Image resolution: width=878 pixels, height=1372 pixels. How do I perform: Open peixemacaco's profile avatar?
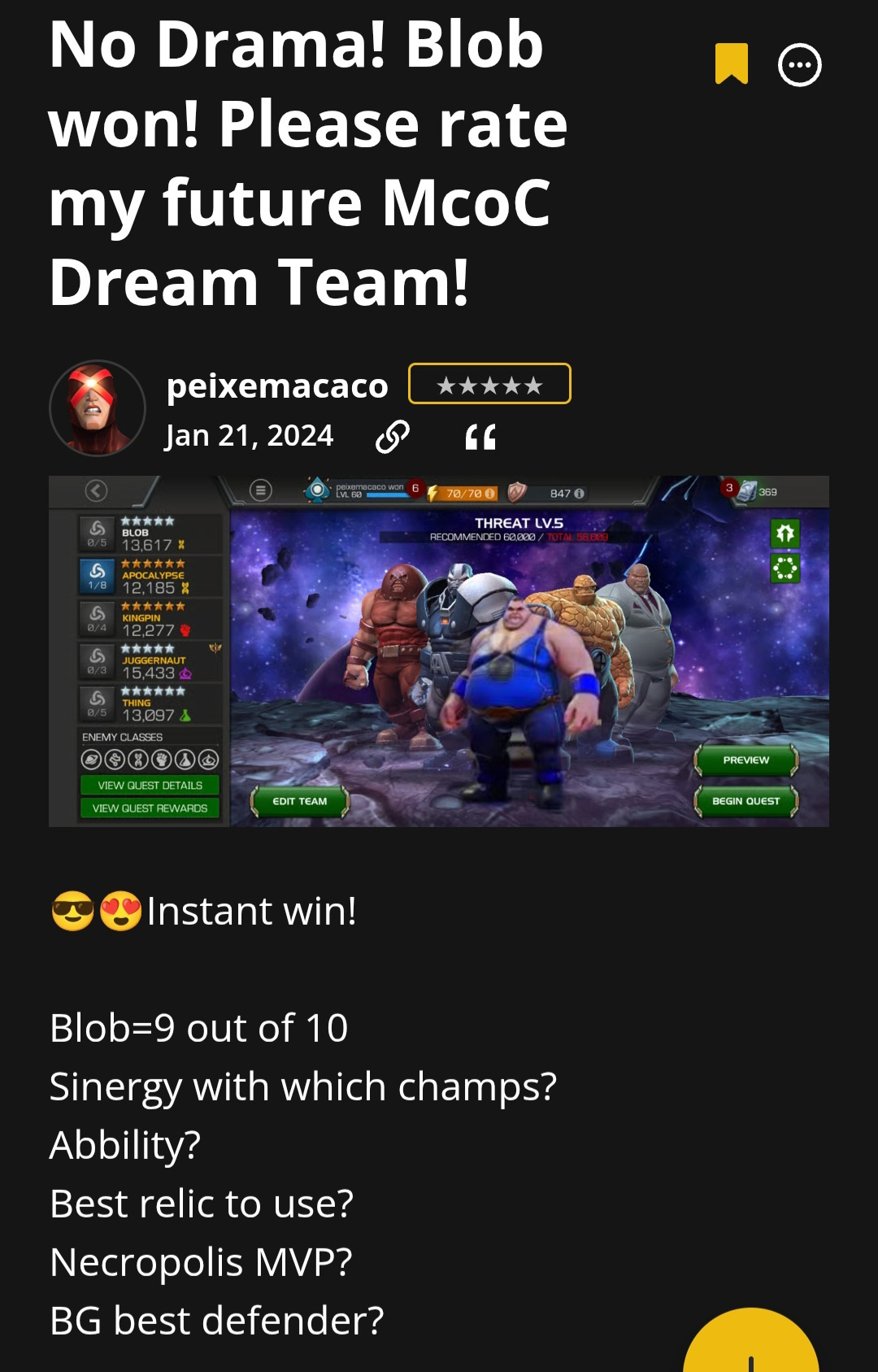[x=98, y=408]
